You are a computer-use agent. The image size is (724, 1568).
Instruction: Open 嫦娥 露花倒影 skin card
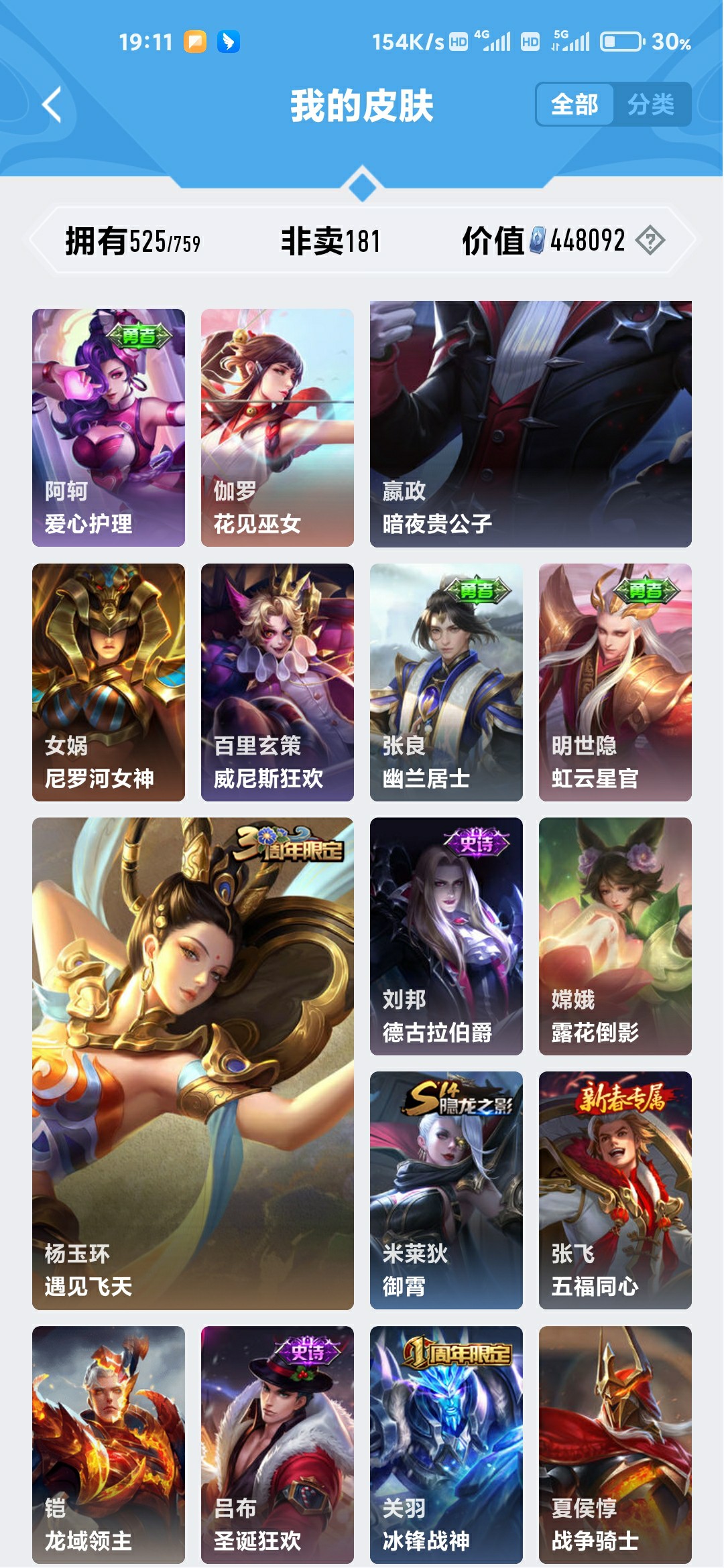615,935
